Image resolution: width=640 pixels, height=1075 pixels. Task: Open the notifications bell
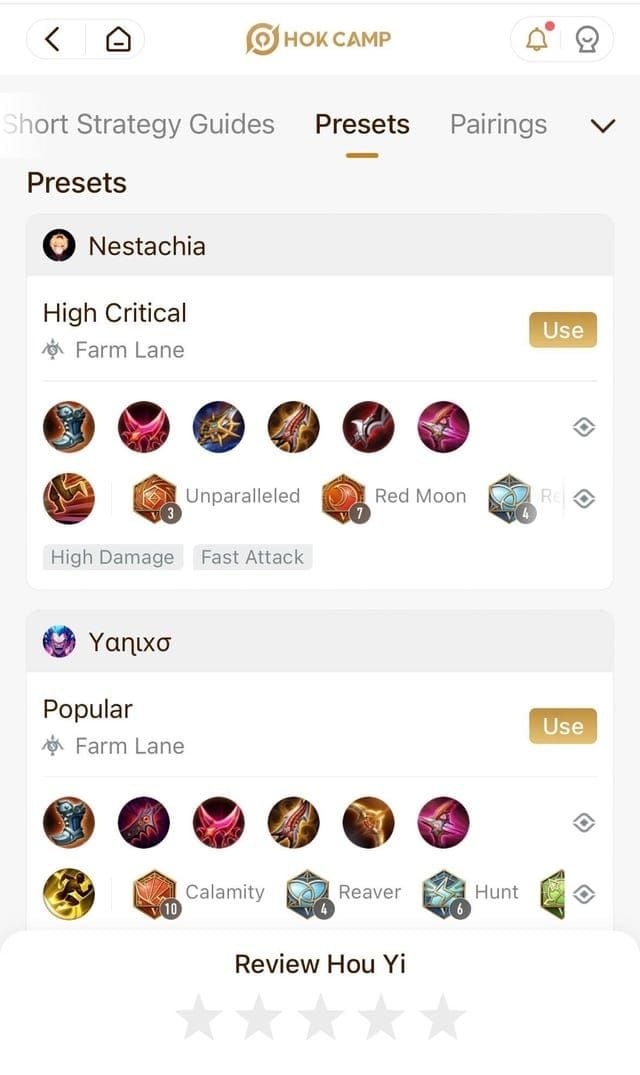point(537,40)
